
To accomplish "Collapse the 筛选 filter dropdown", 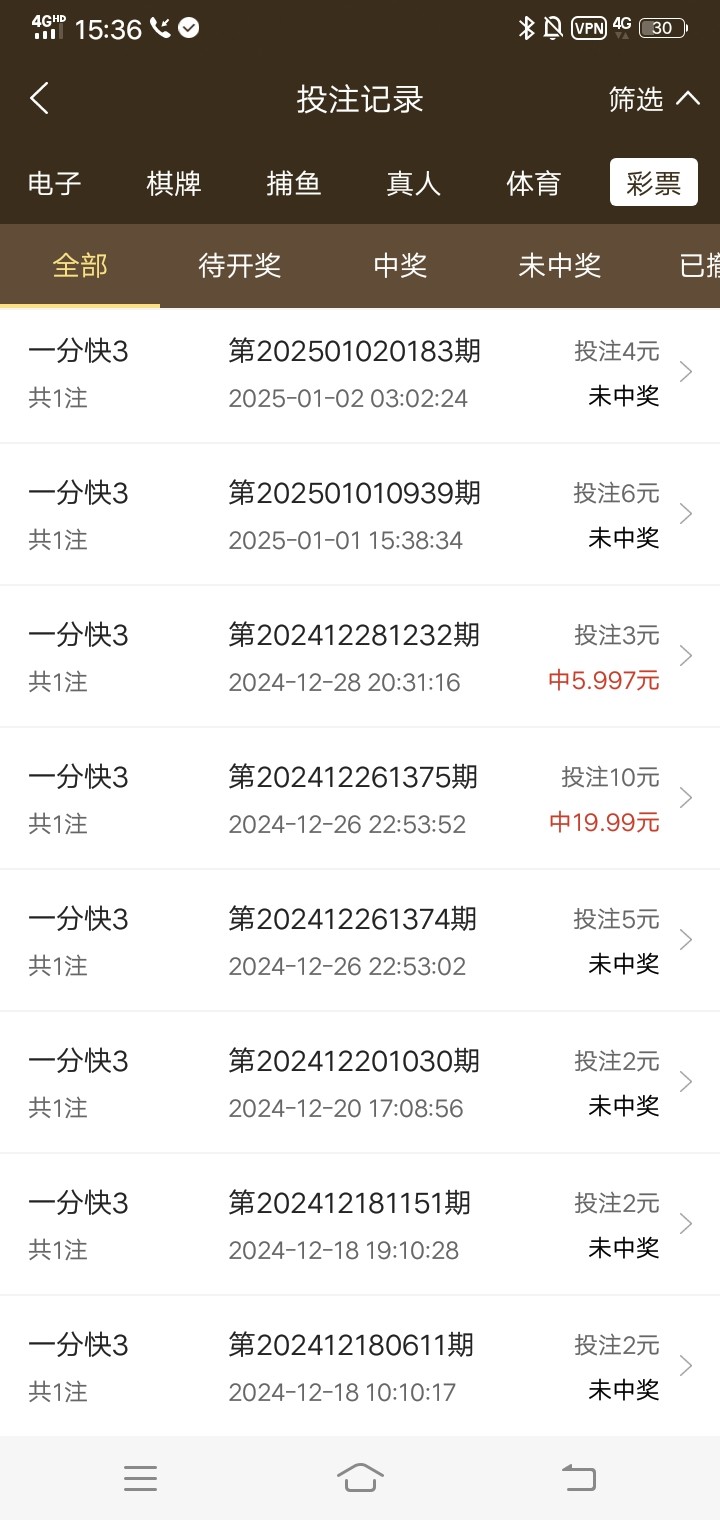I will click(x=653, y=99).
